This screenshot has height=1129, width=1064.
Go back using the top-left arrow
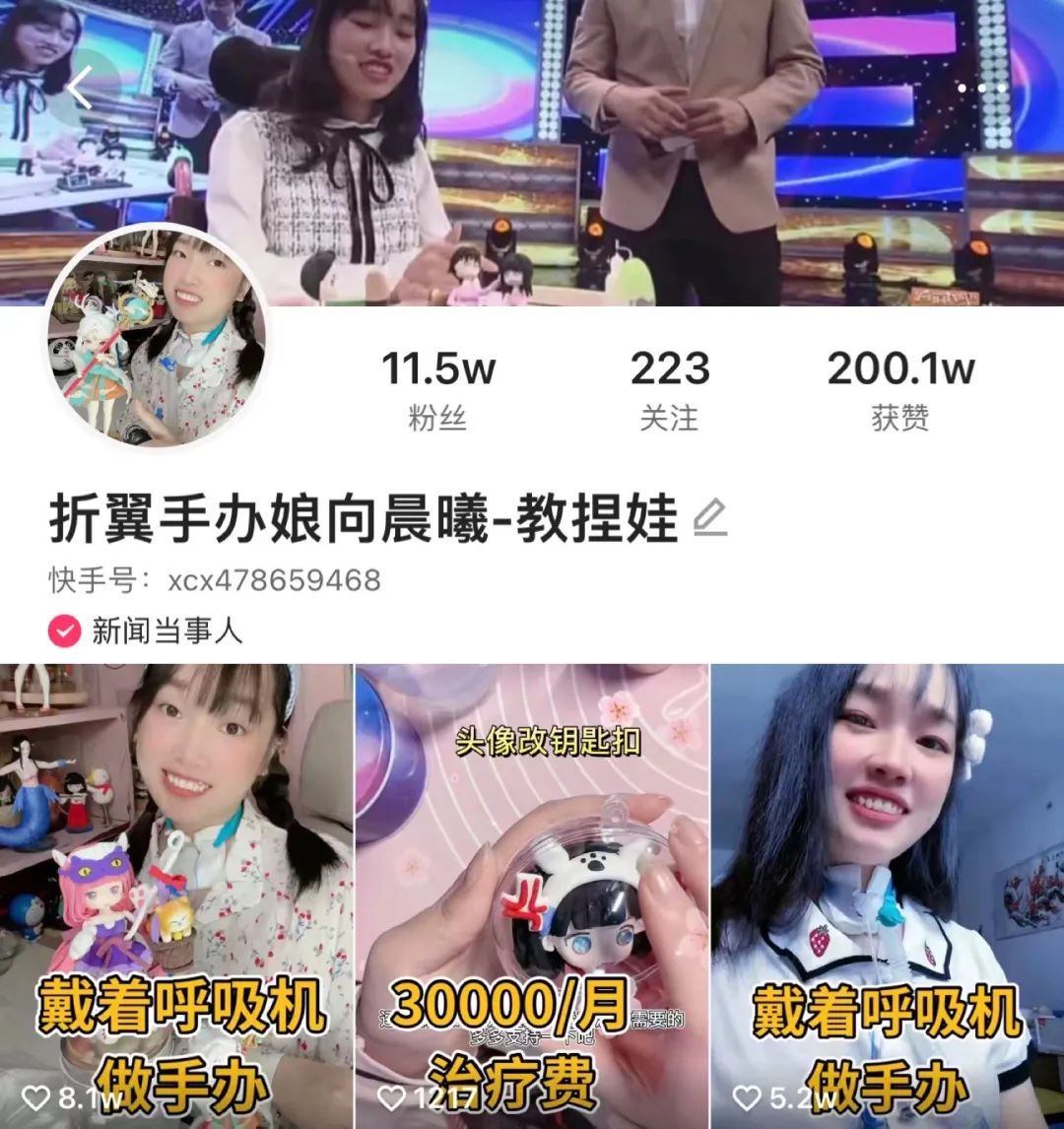click(81, 88)
